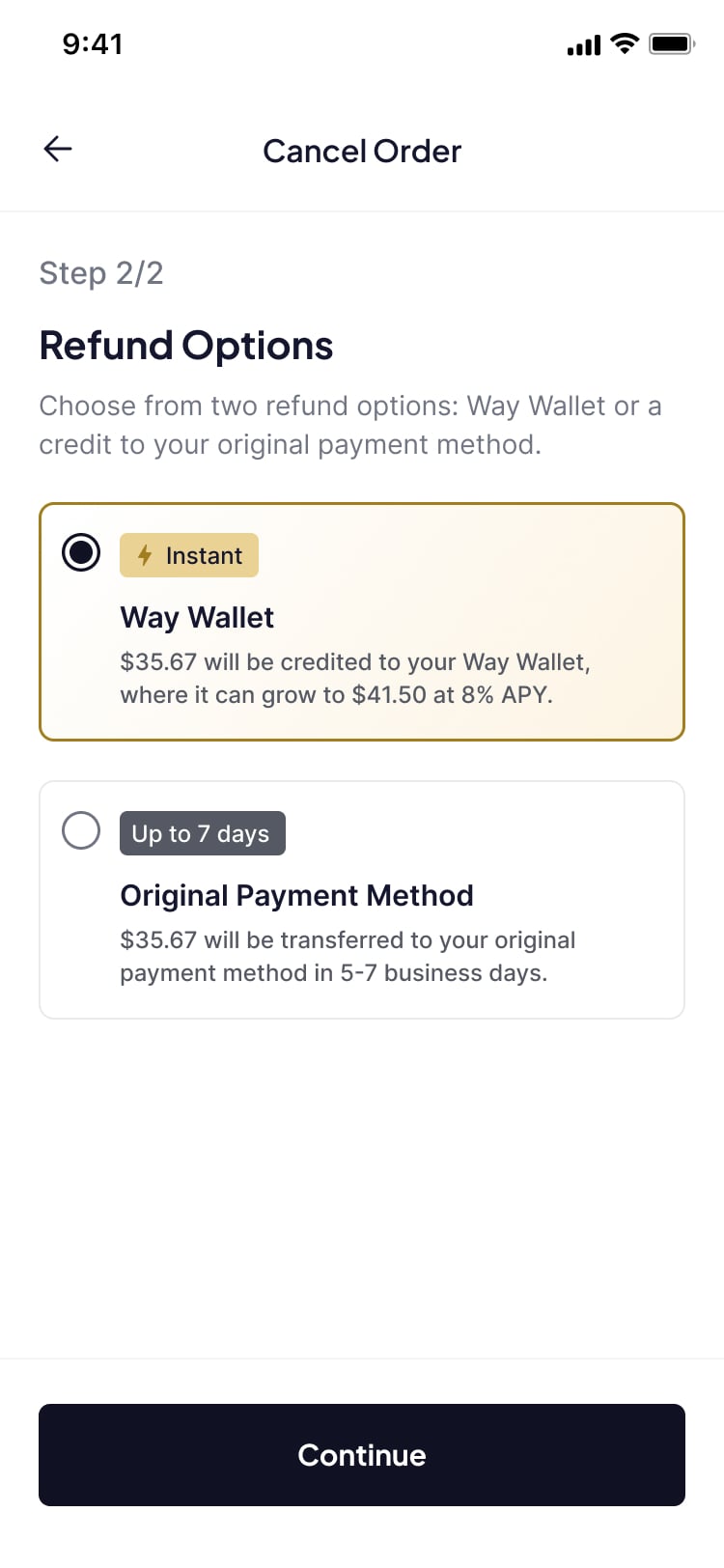Tap the back arrow icon
This screenshot has width=724, height=1568.
pos(57,149)
